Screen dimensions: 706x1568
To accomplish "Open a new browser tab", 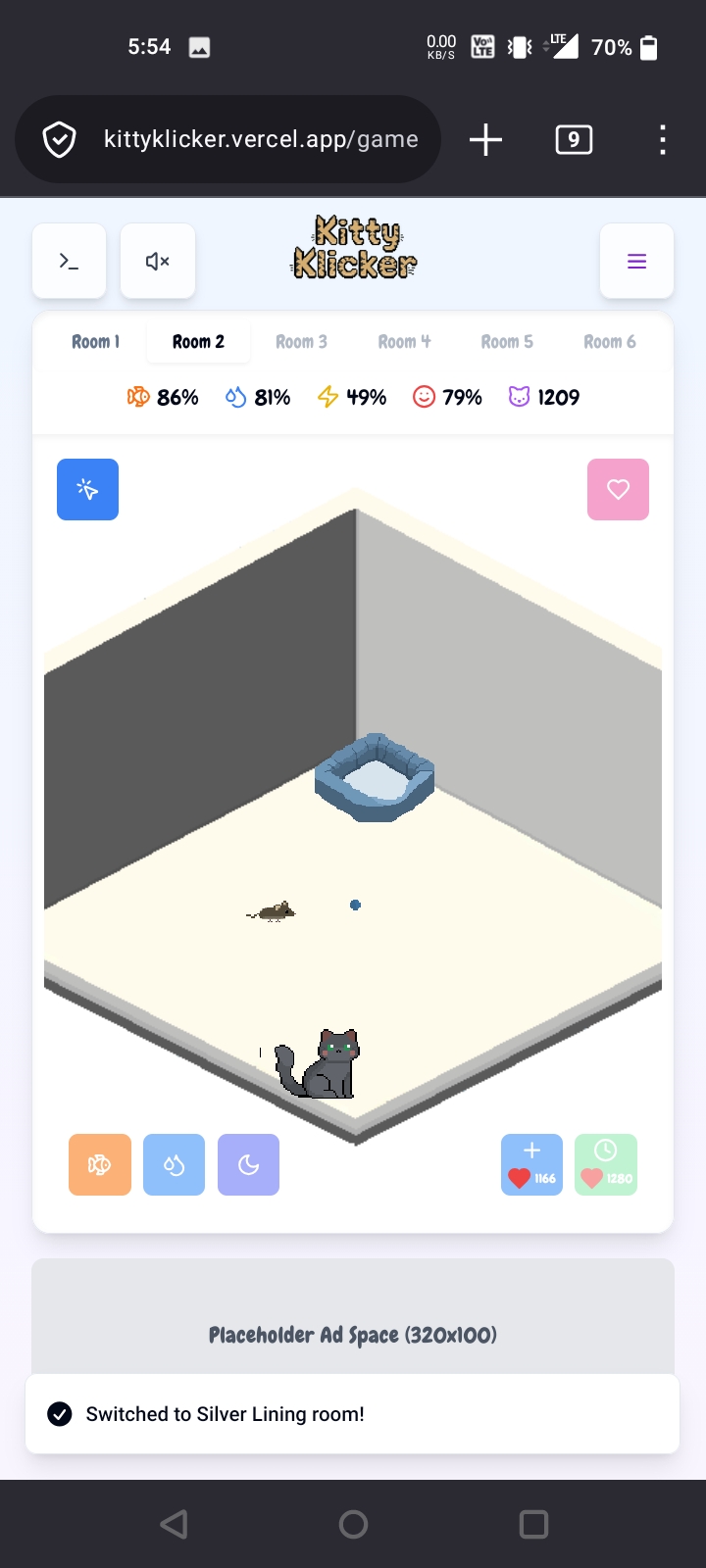I will click(485, 140).
